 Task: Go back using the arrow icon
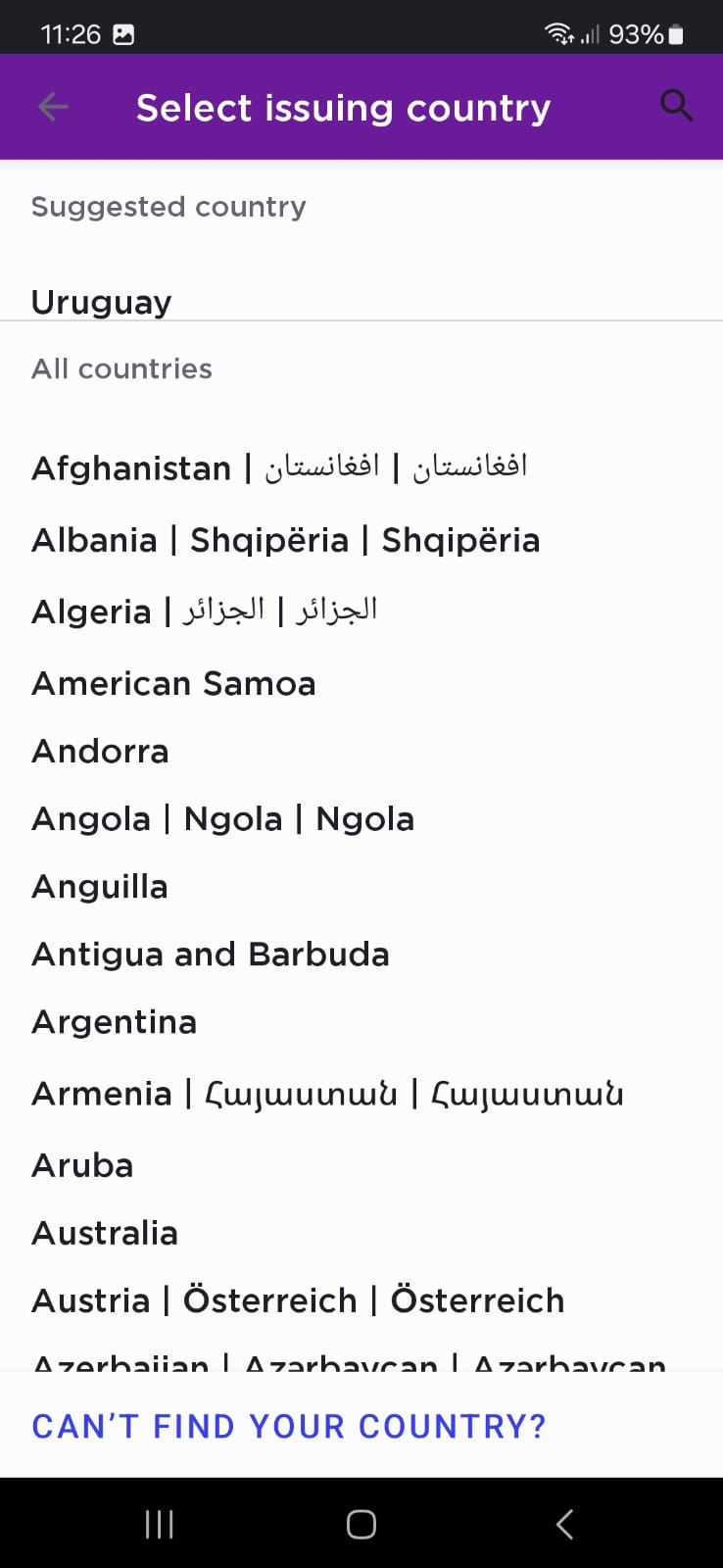(53, 107)
